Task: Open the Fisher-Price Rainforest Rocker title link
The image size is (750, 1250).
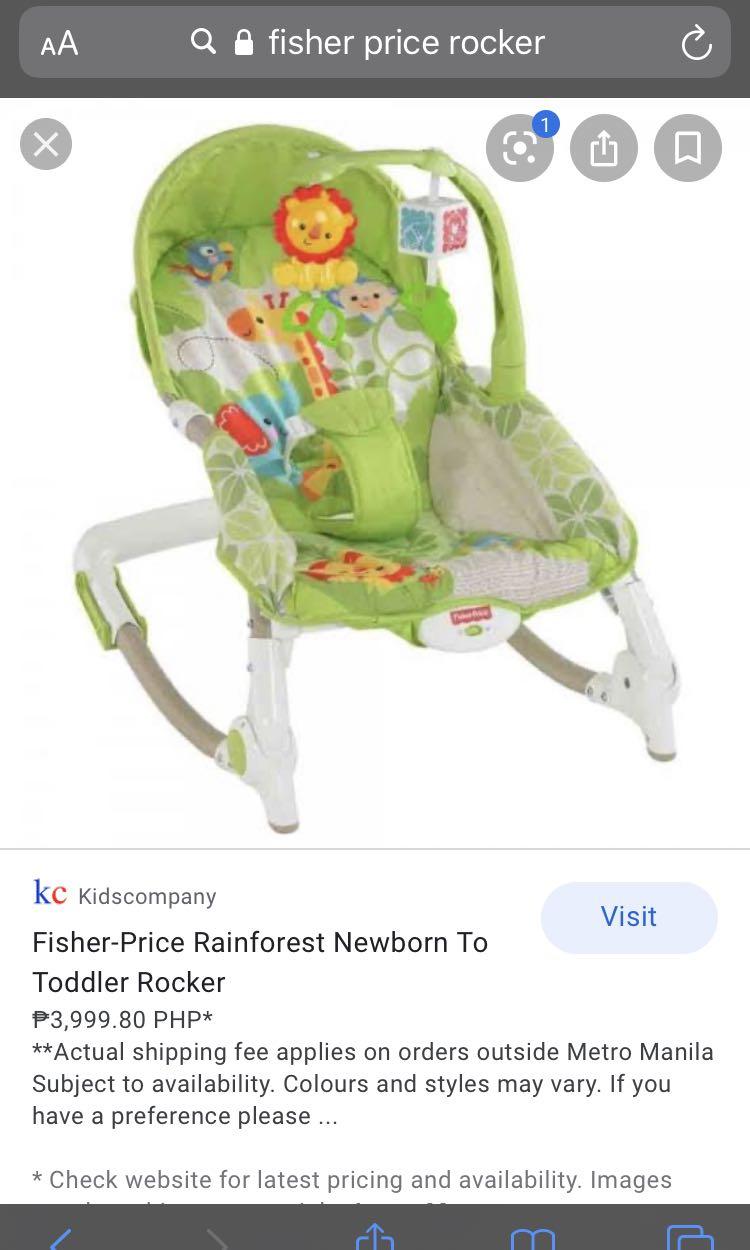Action: tap(259, 962)
